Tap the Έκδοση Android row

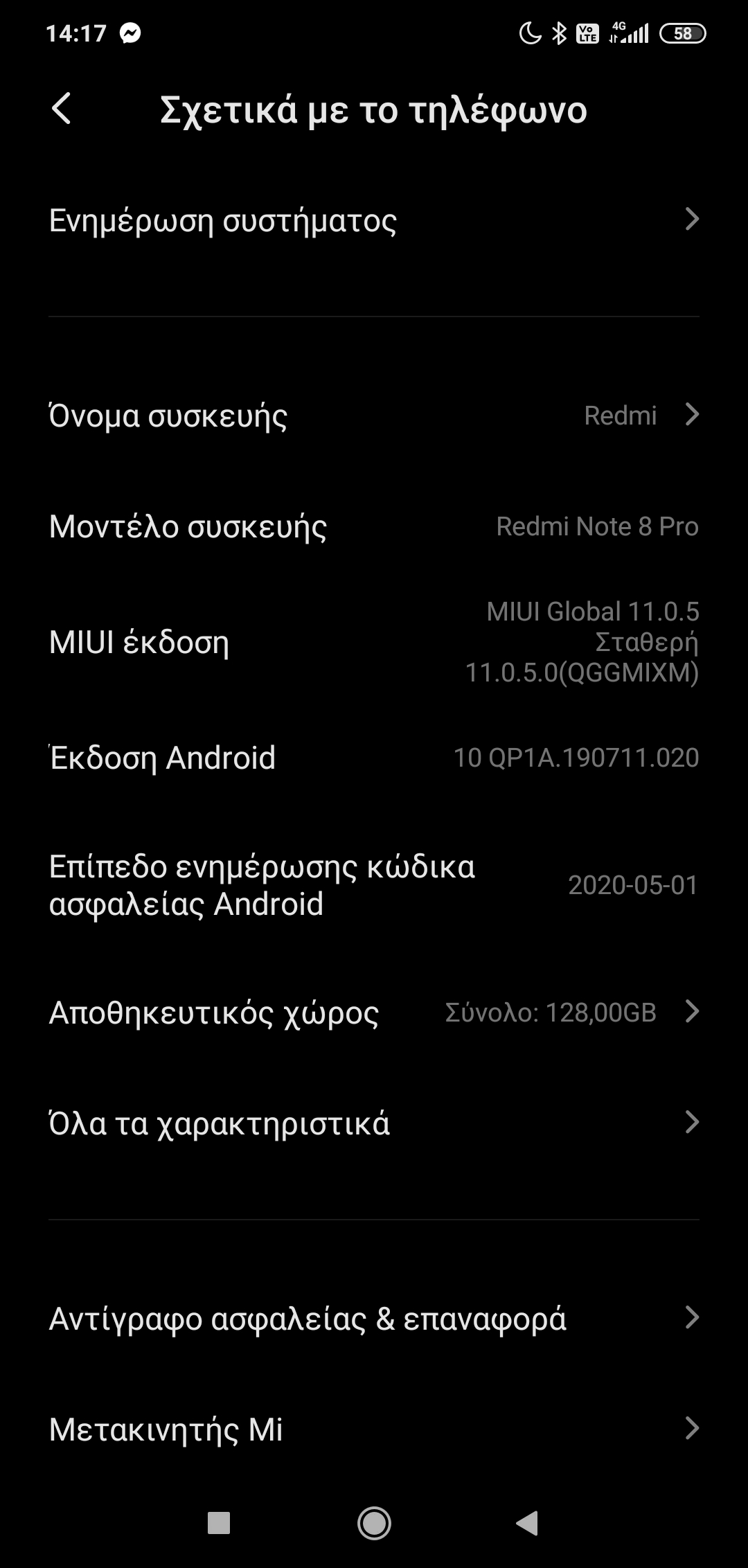click(374, 758)
